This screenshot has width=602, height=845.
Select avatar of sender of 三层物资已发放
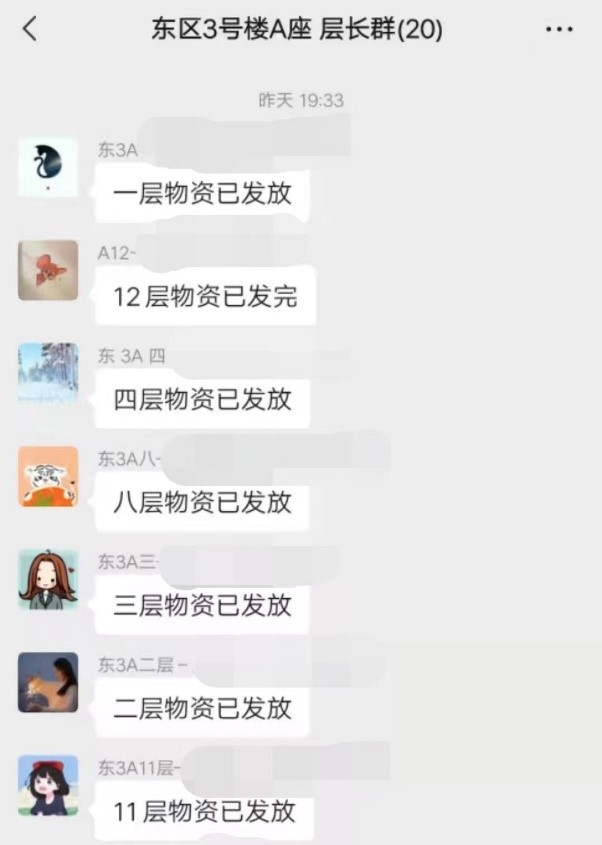click(x=48, y=579)
